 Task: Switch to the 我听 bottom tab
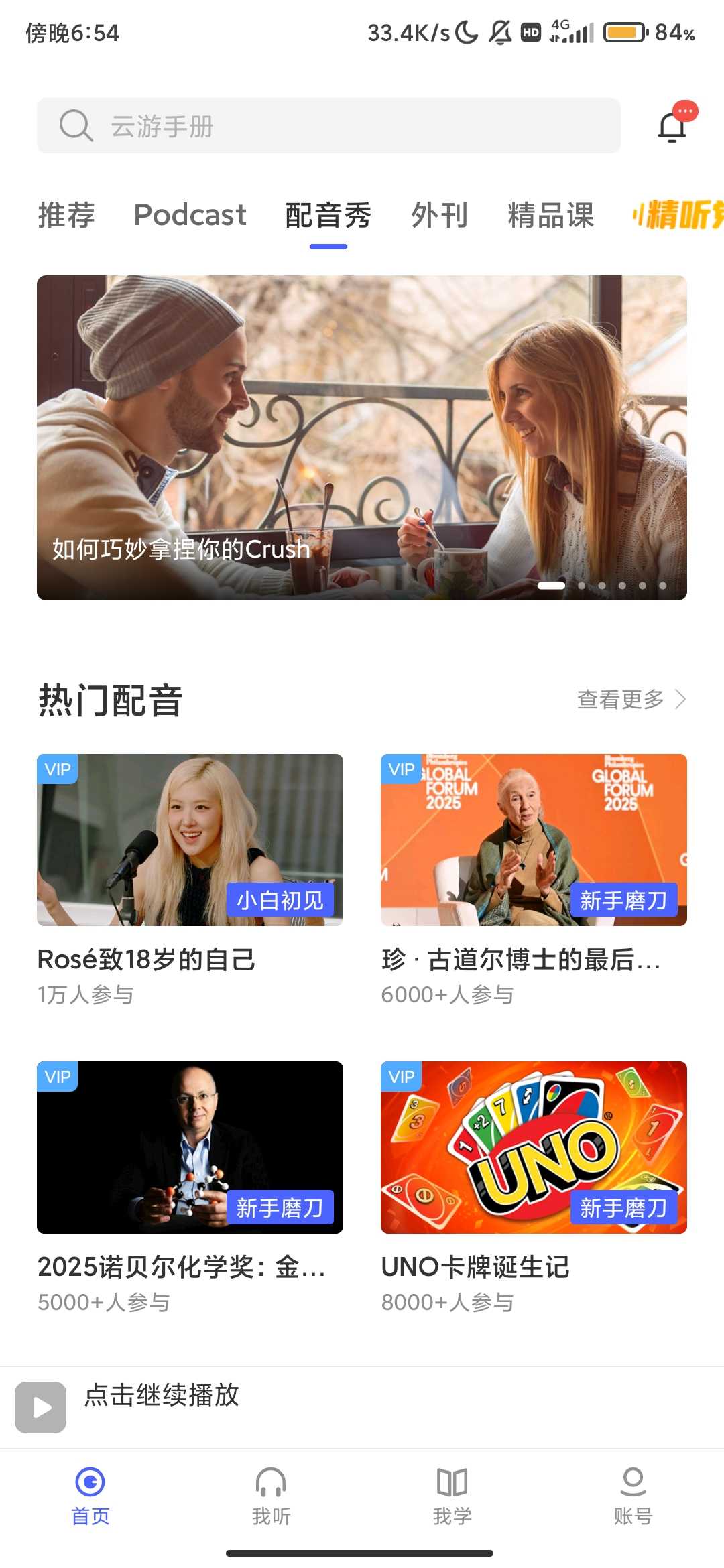point(271,1496)
